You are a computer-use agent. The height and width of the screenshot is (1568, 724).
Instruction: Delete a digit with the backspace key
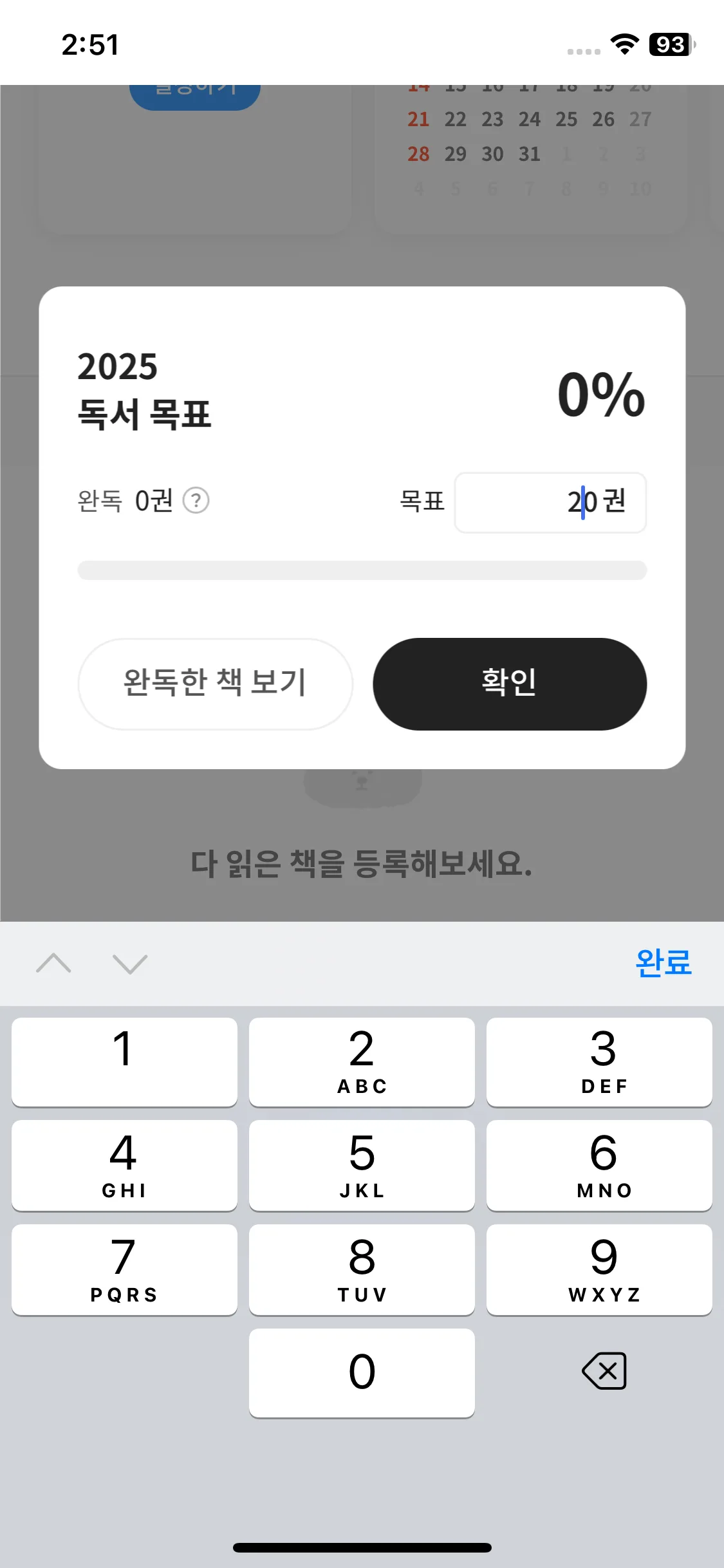604,1371
